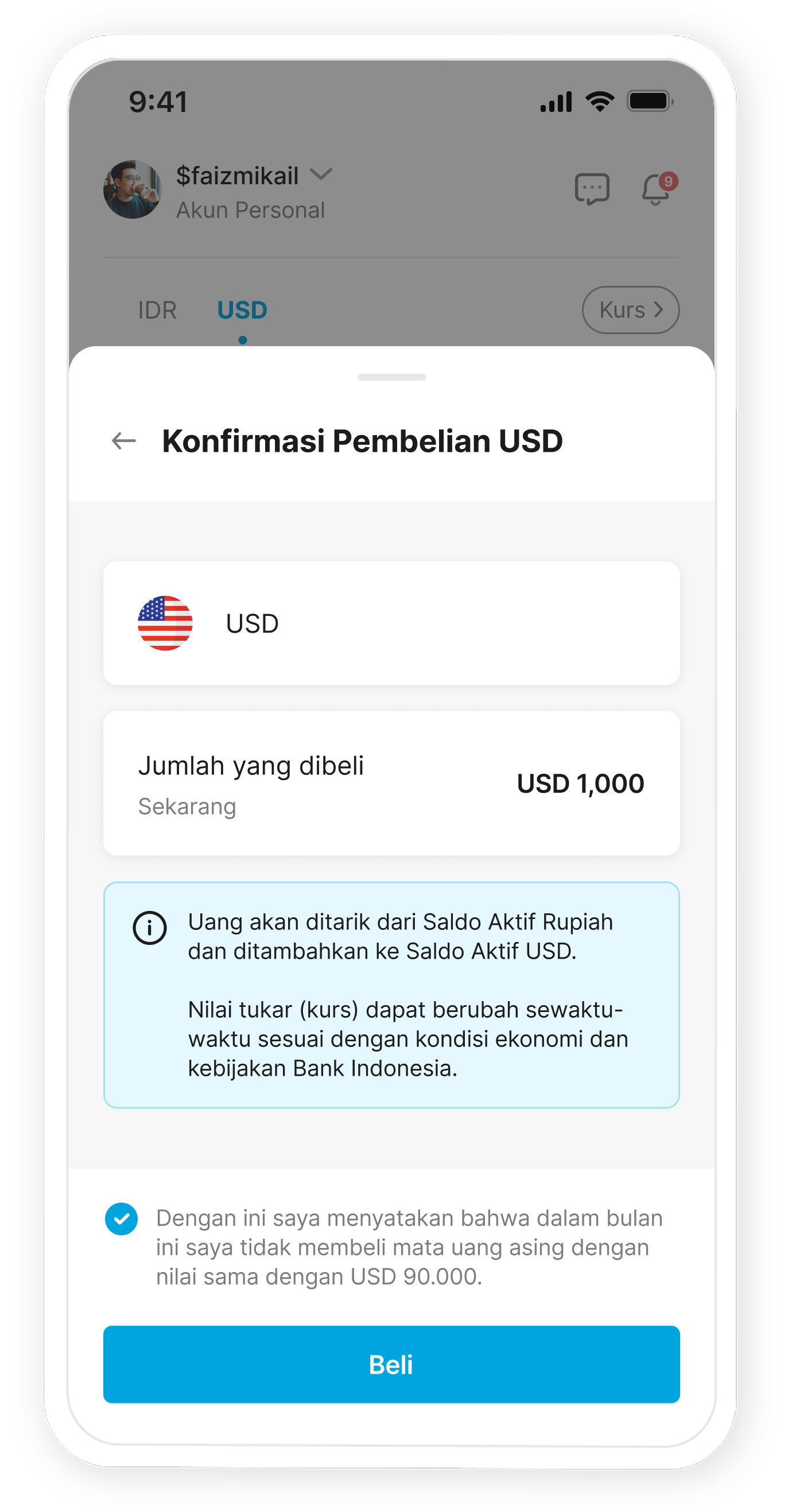This screenshot has height=1512, width=792.
Task: Open the chat messages icon
Action: pos(592,189)
